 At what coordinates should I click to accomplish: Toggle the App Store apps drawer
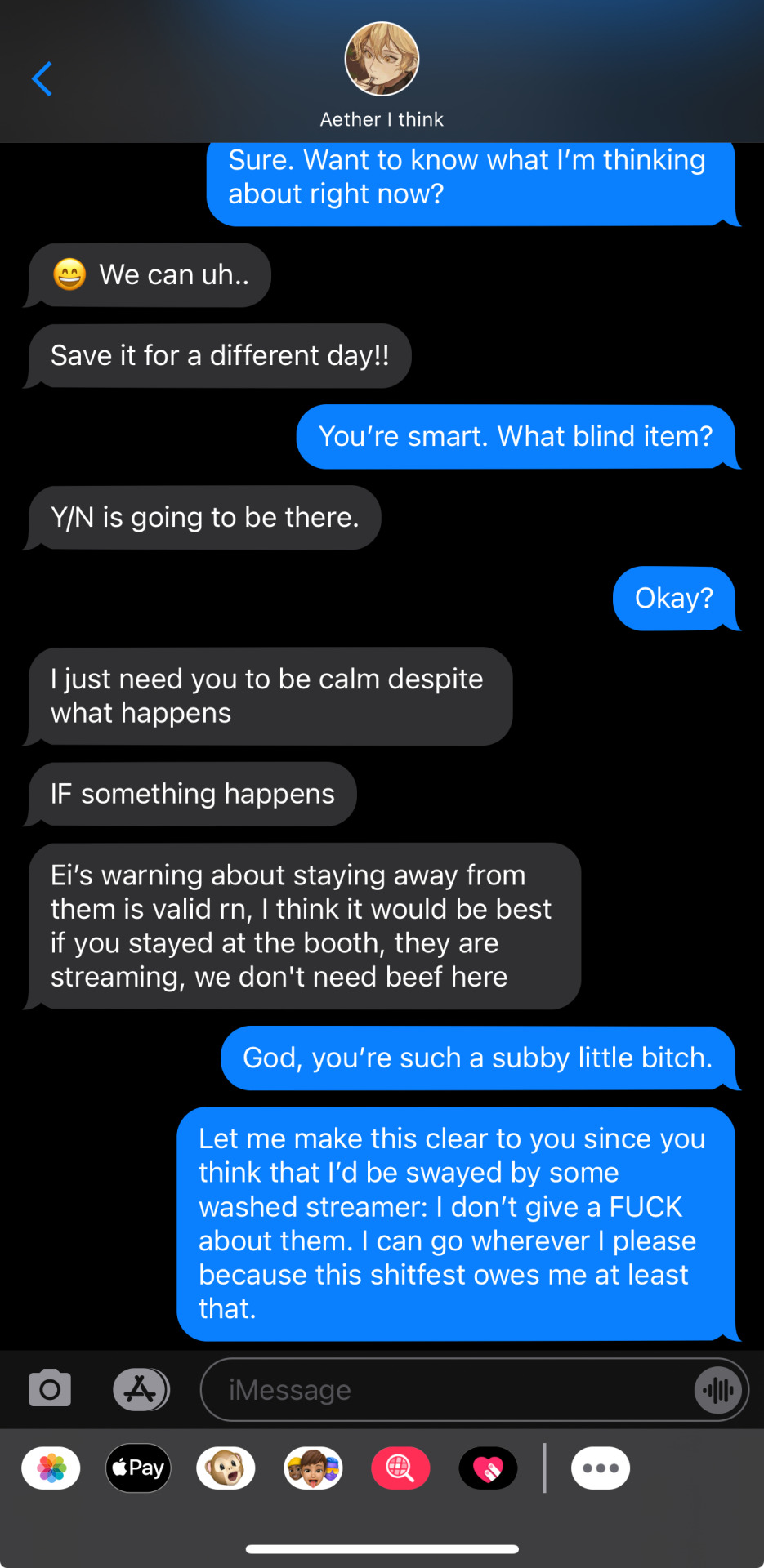[141, 1388]
